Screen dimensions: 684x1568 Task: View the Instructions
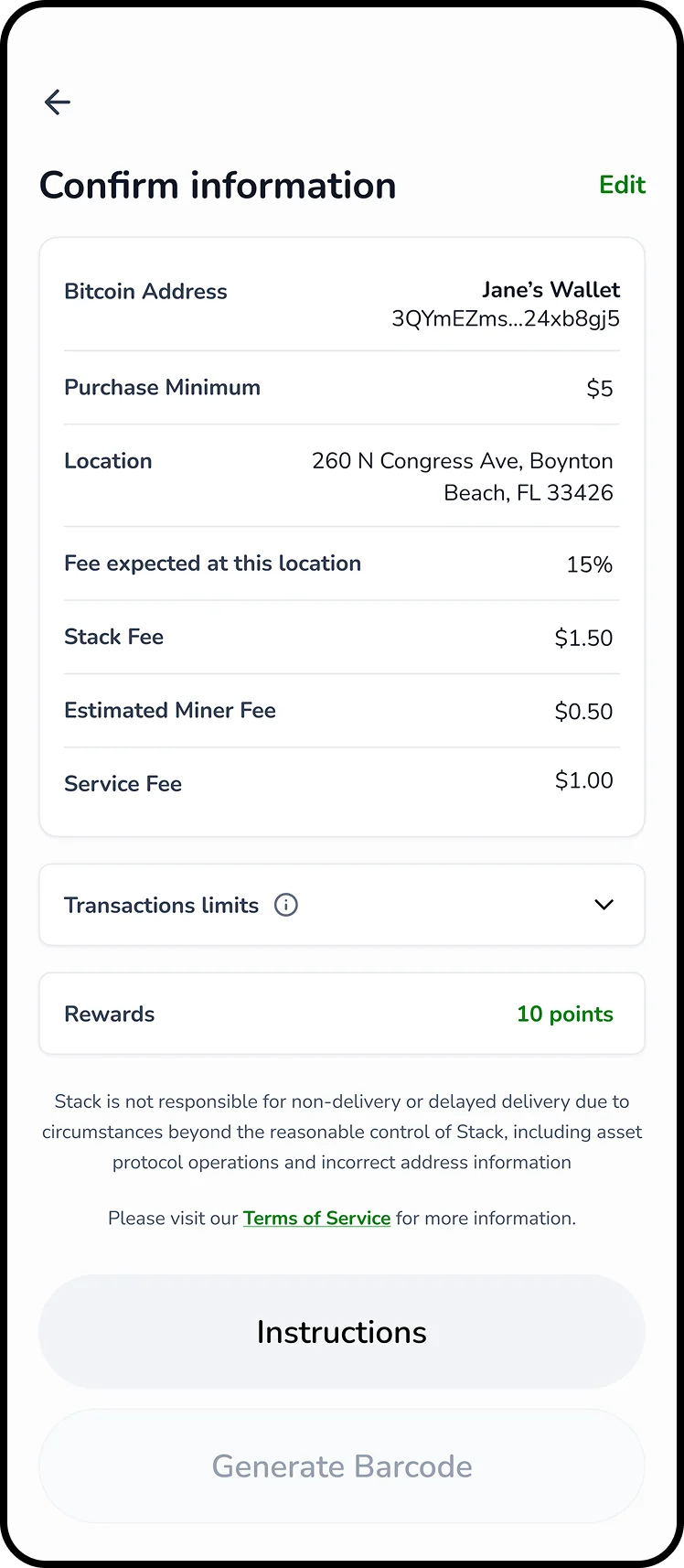(x=342, y=1332)
